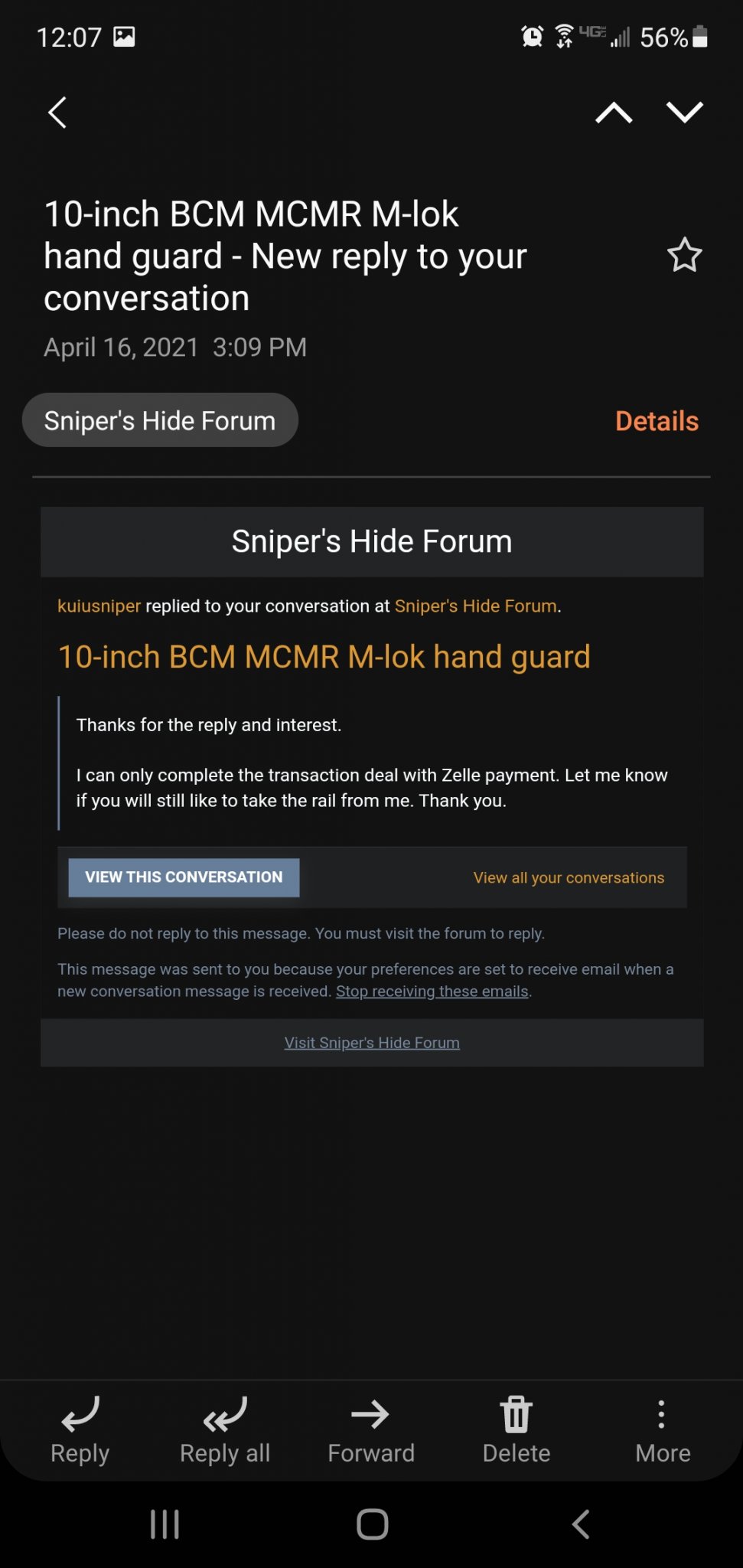Forward this email

[x=371, y=1430]
